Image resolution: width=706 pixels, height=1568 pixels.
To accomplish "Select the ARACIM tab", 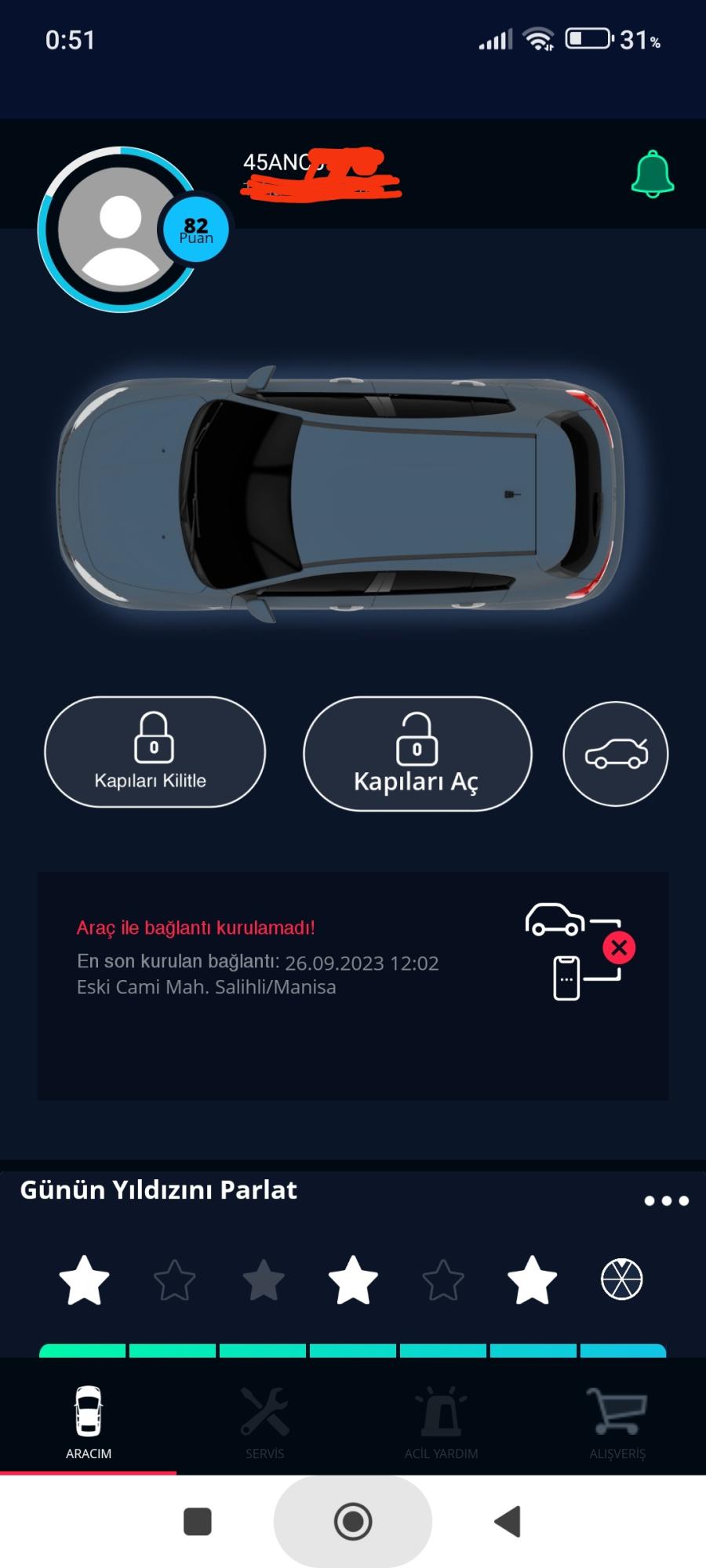I will 88,1422.
